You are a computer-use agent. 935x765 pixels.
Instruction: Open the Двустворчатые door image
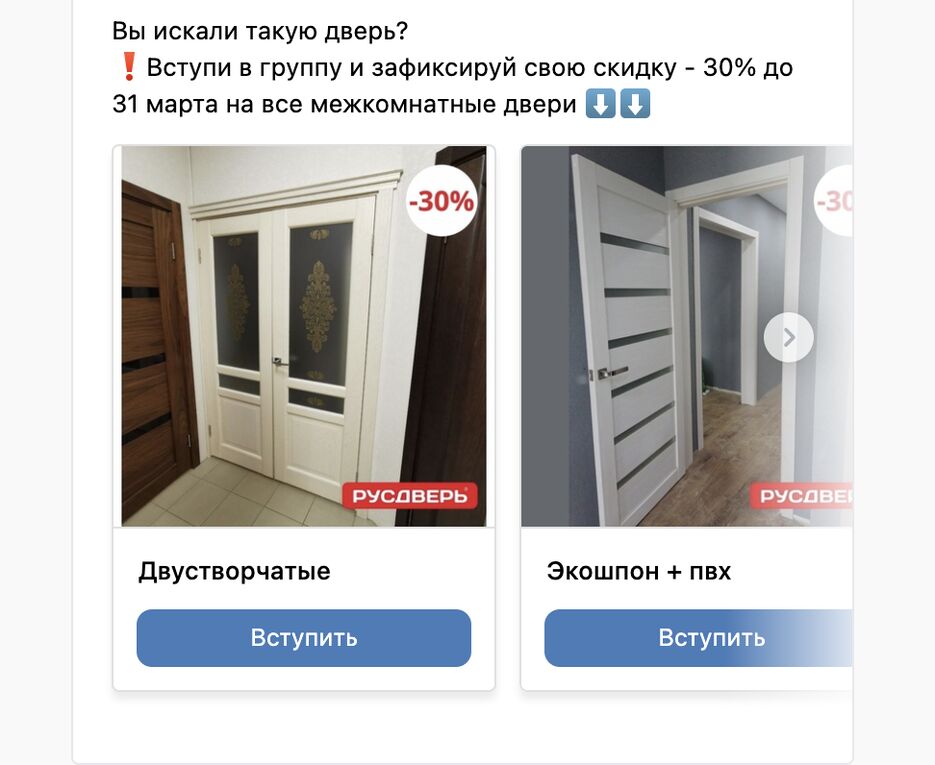point(303,336)
